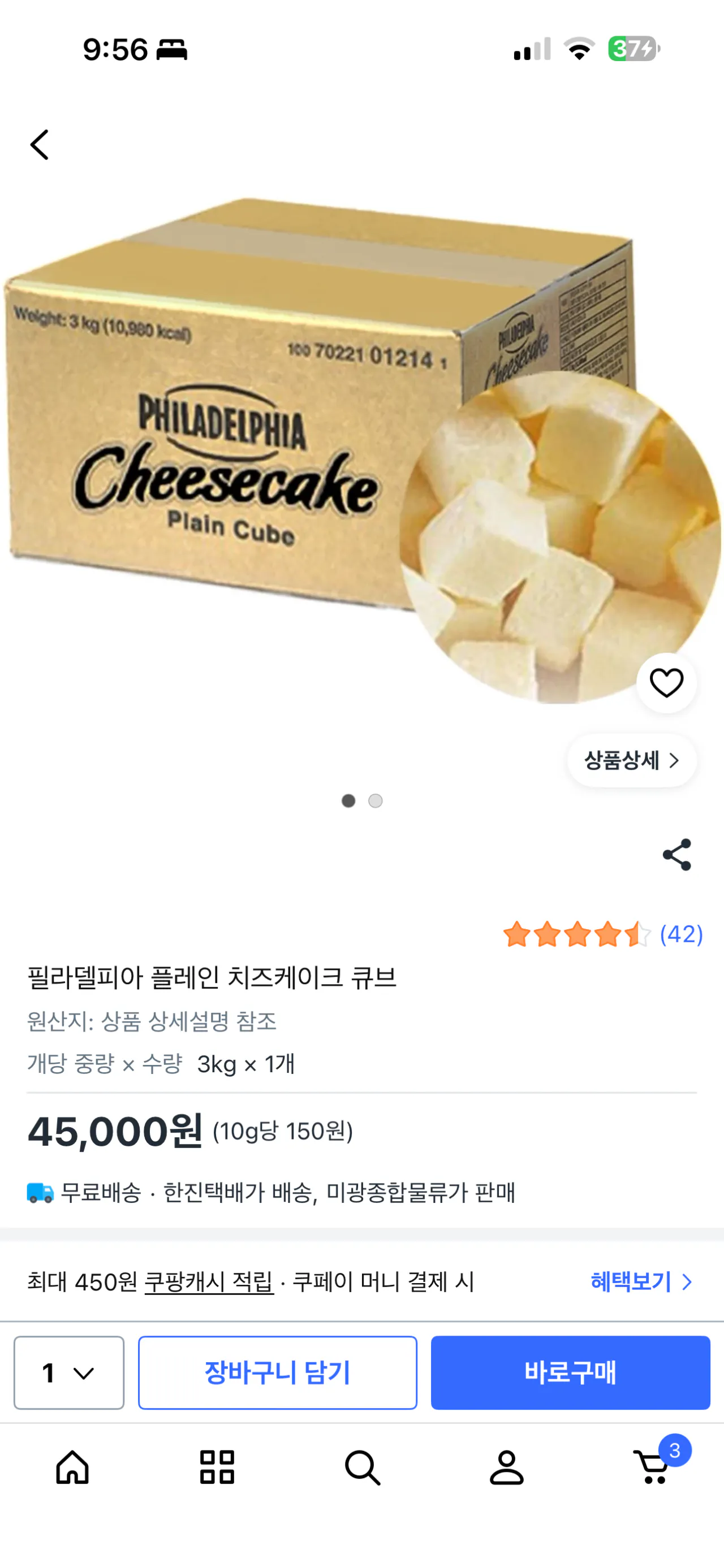Select the first carousel indicator dot
724x1568 pixels.
[348, 801]
